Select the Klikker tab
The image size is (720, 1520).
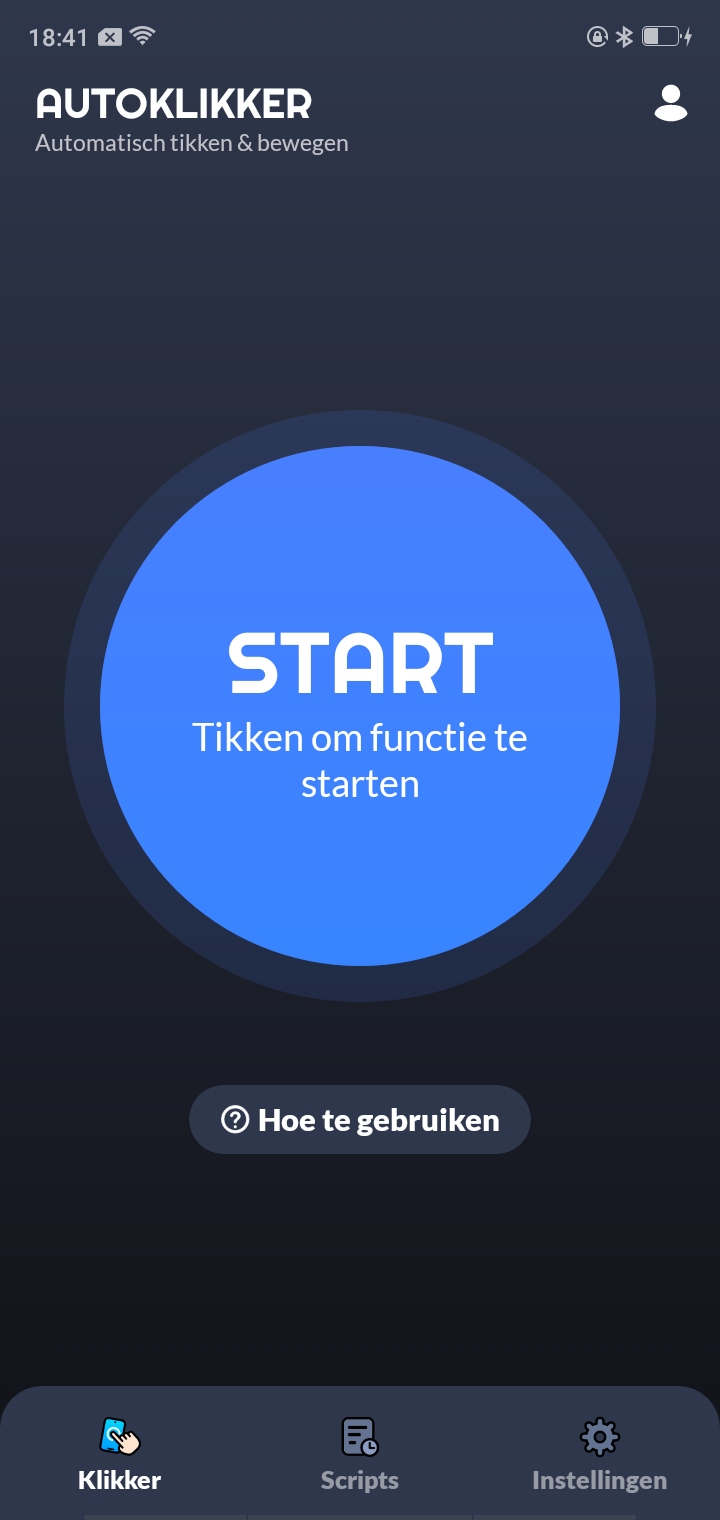(x=120, y=1455)
